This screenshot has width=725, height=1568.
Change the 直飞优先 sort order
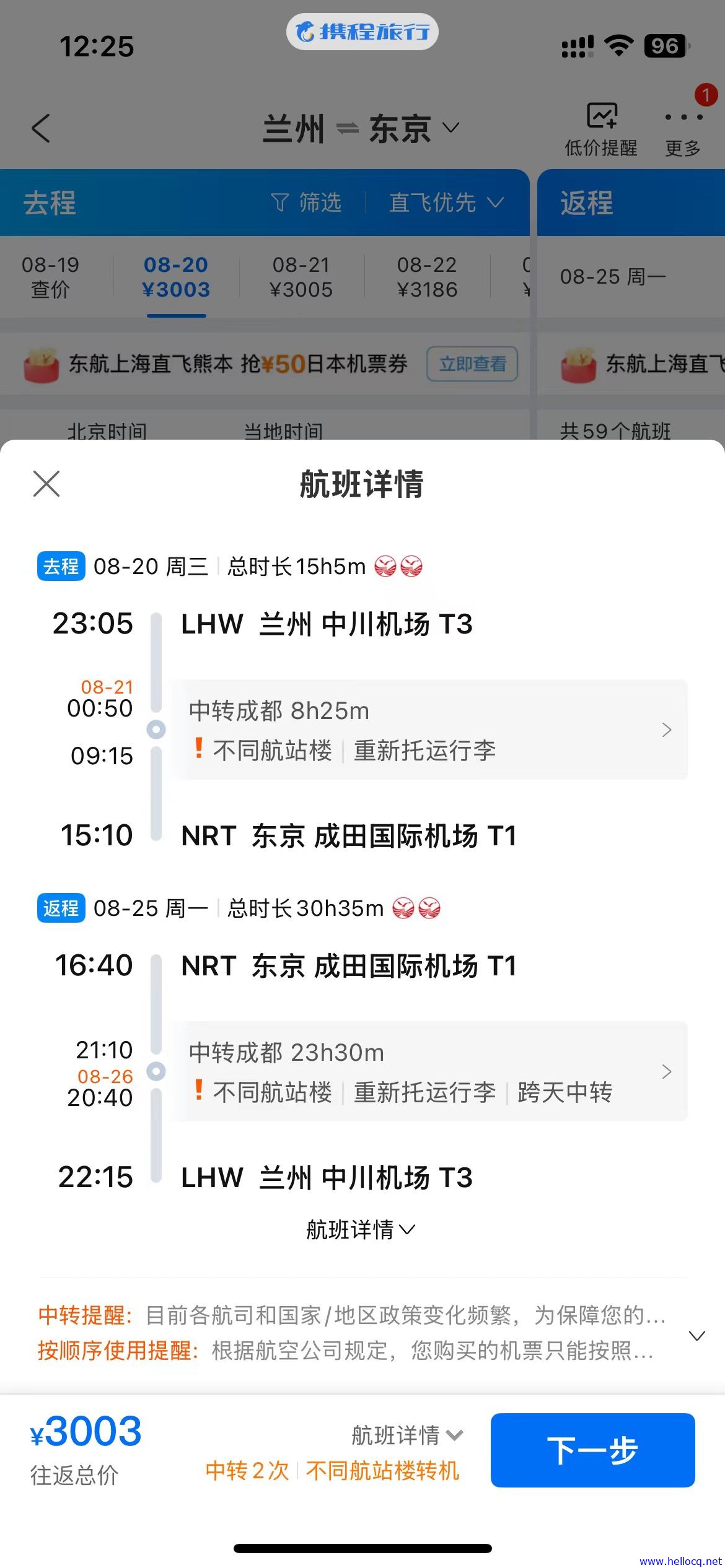click(446, 203)
